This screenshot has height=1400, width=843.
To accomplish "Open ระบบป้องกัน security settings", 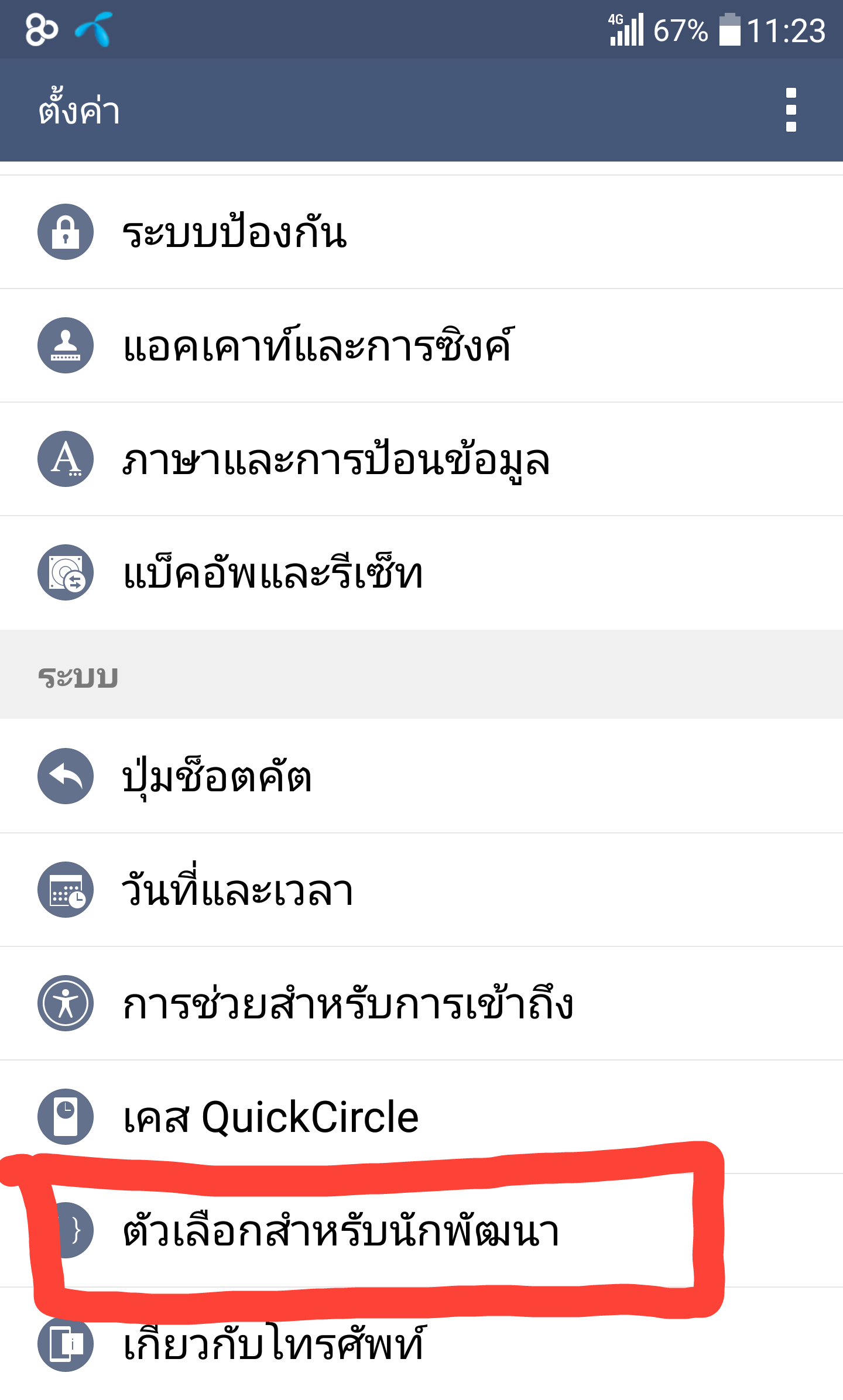I will tap(421, 232).
